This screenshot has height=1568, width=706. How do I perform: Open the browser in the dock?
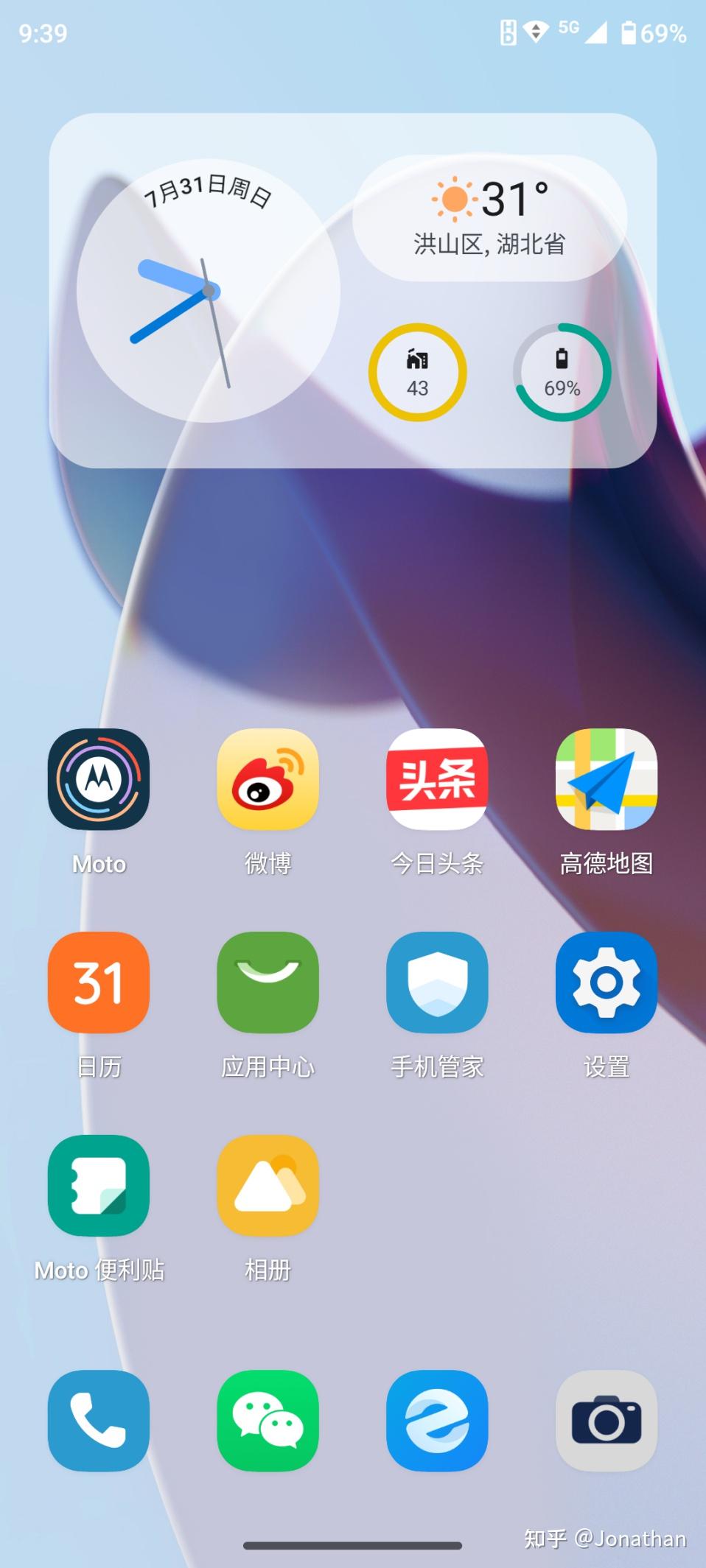click(437, 1420)
